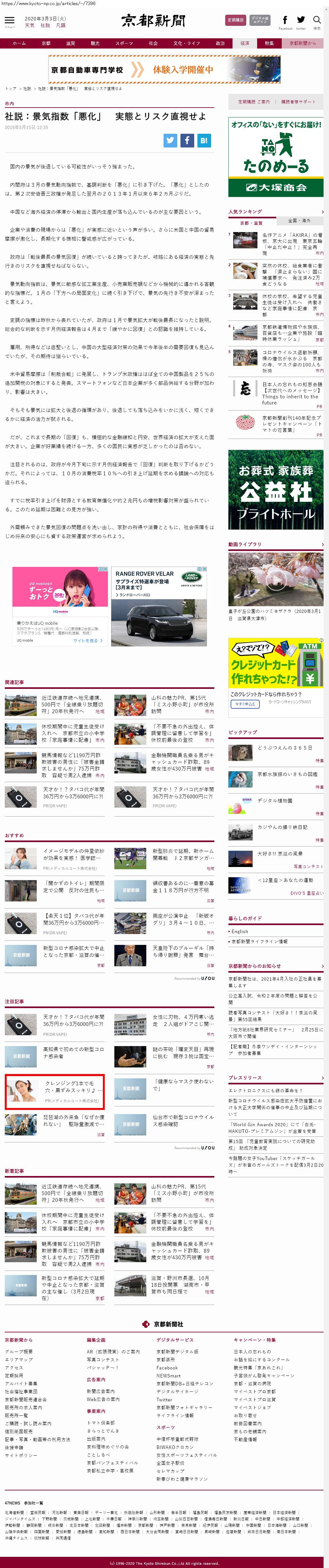Image resolution: width=329 pixels, height=1568 pixels.
Task: Open the English guide link
Action: pos(240,931)
